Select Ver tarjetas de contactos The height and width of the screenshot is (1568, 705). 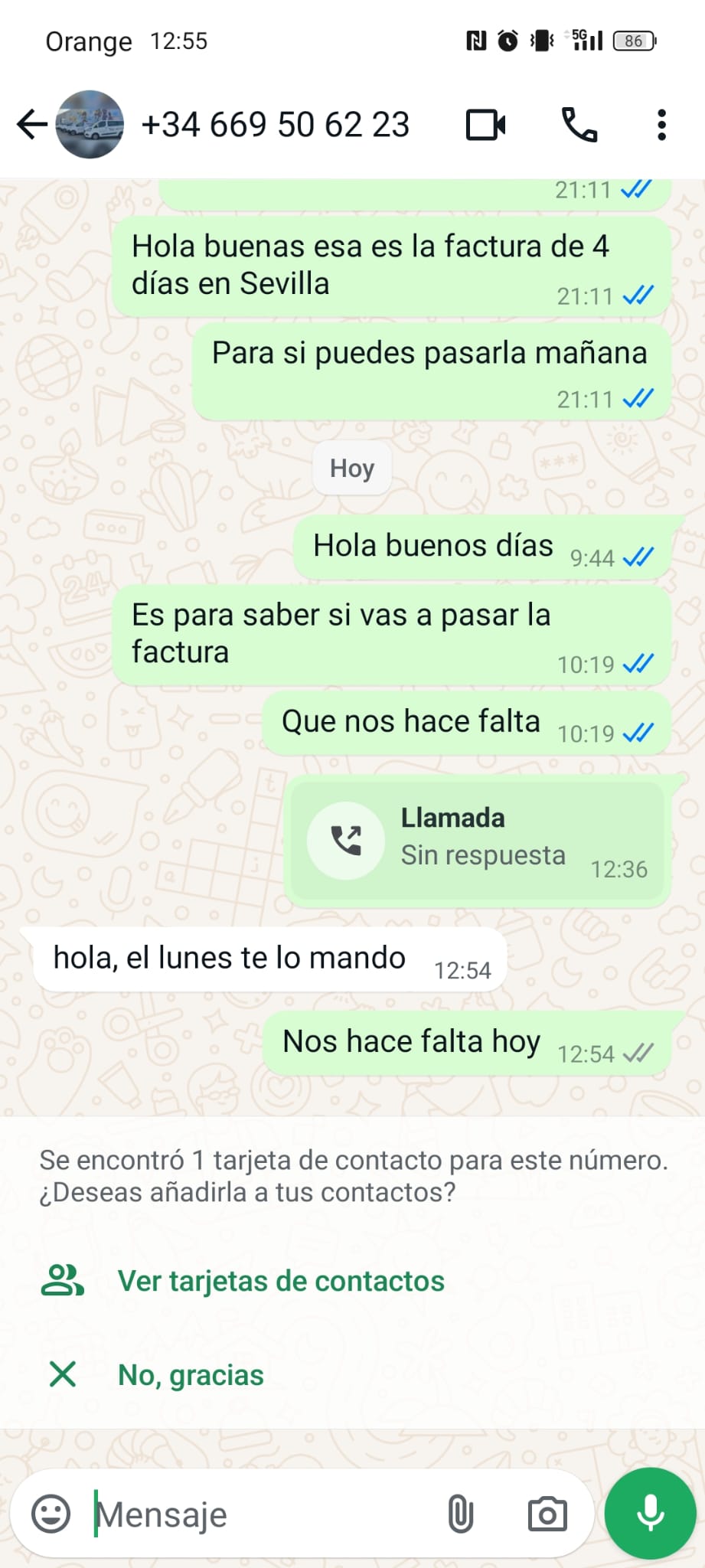click(x=280, y=1281)
